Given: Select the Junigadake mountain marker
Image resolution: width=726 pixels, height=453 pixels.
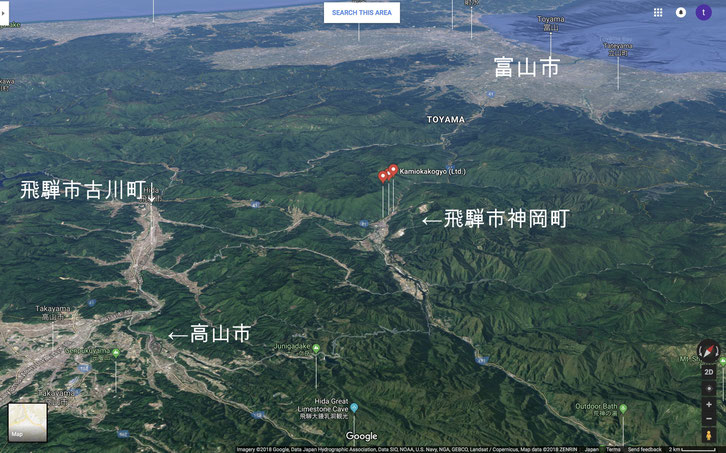Looking at the screenshot, I should tap(316, 348).
